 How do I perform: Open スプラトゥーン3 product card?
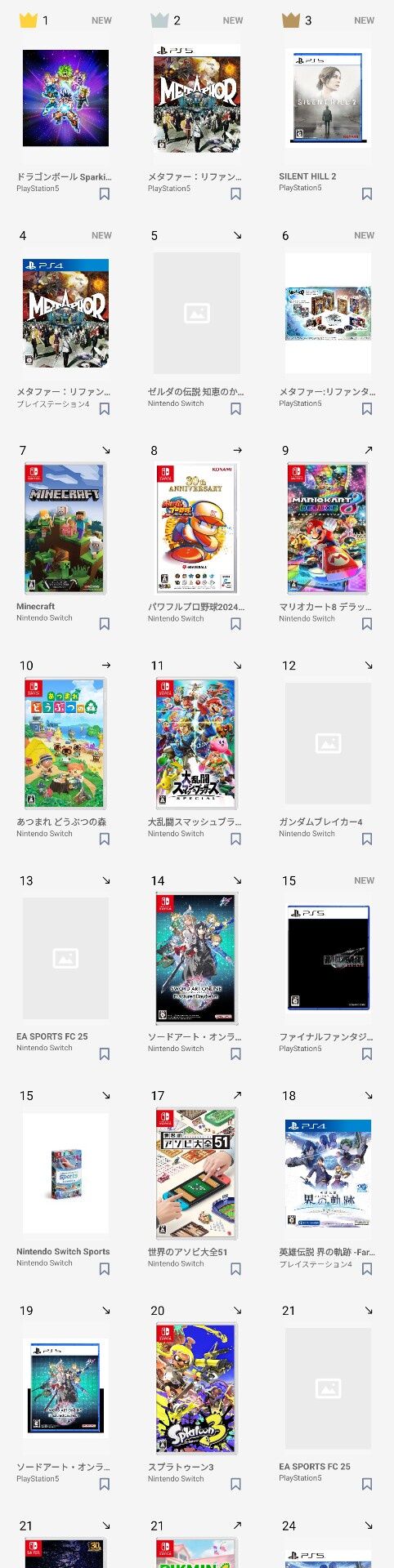[x=196, y=1398]
